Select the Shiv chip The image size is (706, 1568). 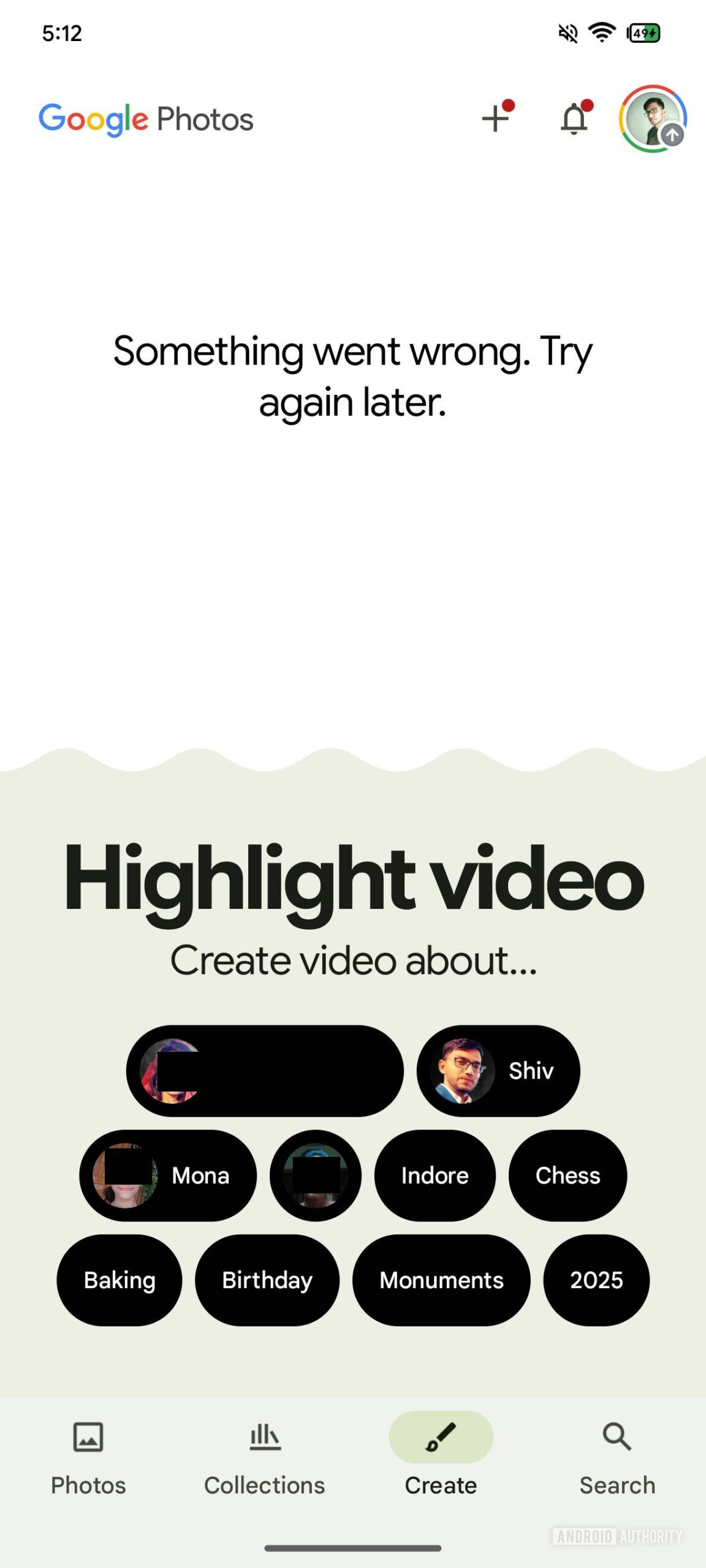498,1071
